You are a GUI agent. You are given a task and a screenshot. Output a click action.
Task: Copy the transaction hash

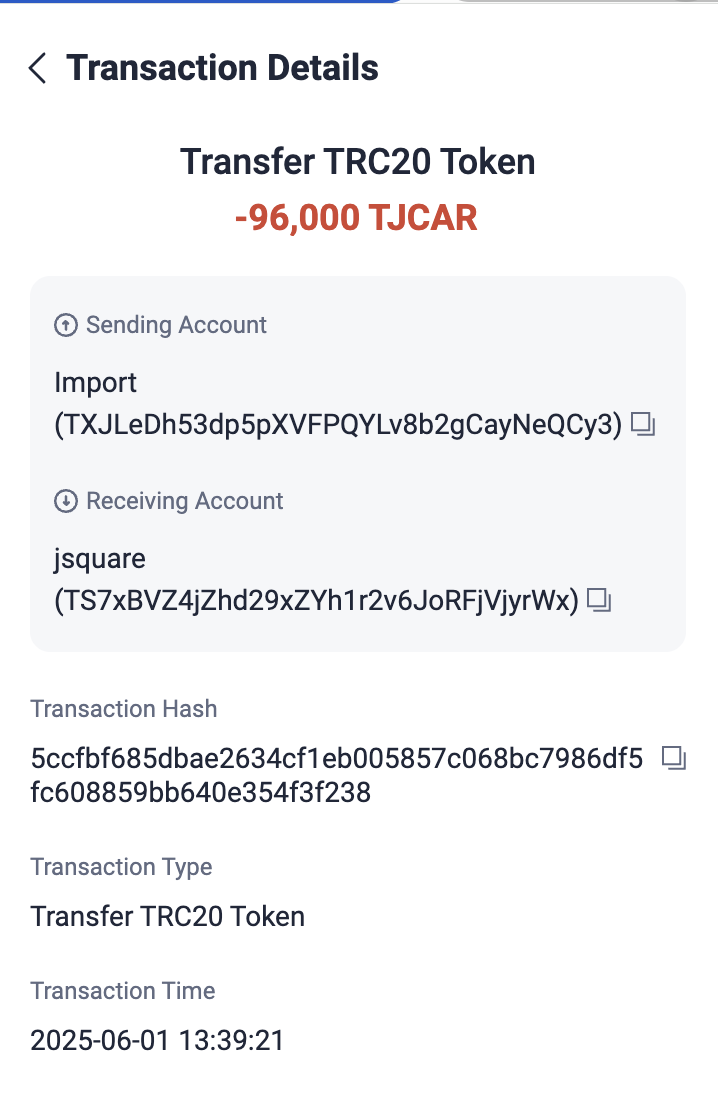(675, 758)
